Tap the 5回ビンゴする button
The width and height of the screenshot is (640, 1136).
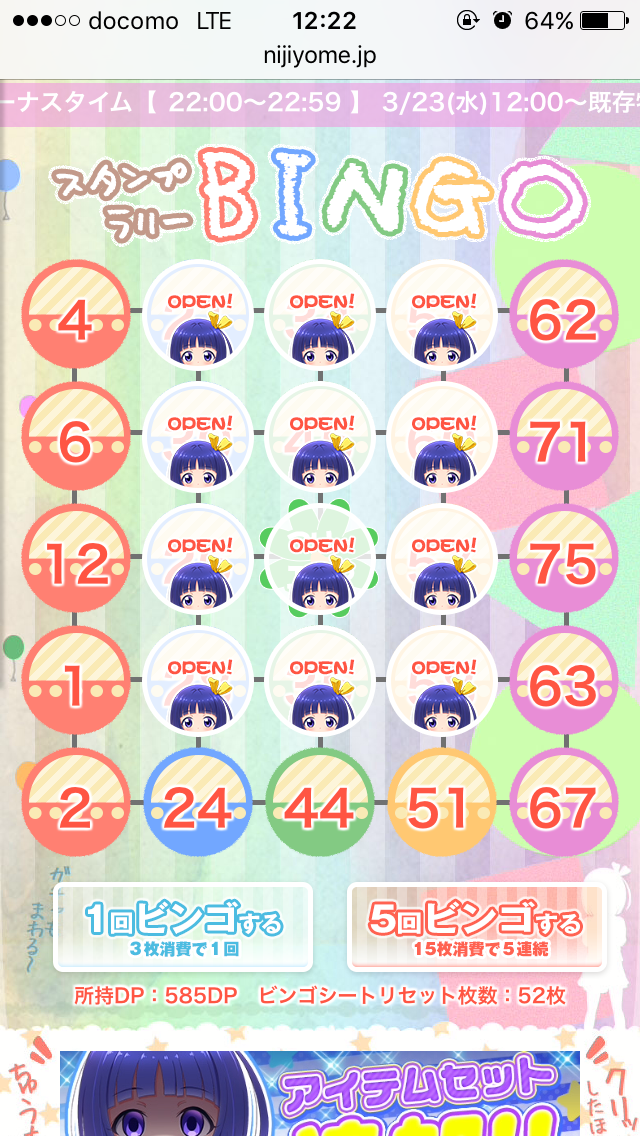(477, 926)
